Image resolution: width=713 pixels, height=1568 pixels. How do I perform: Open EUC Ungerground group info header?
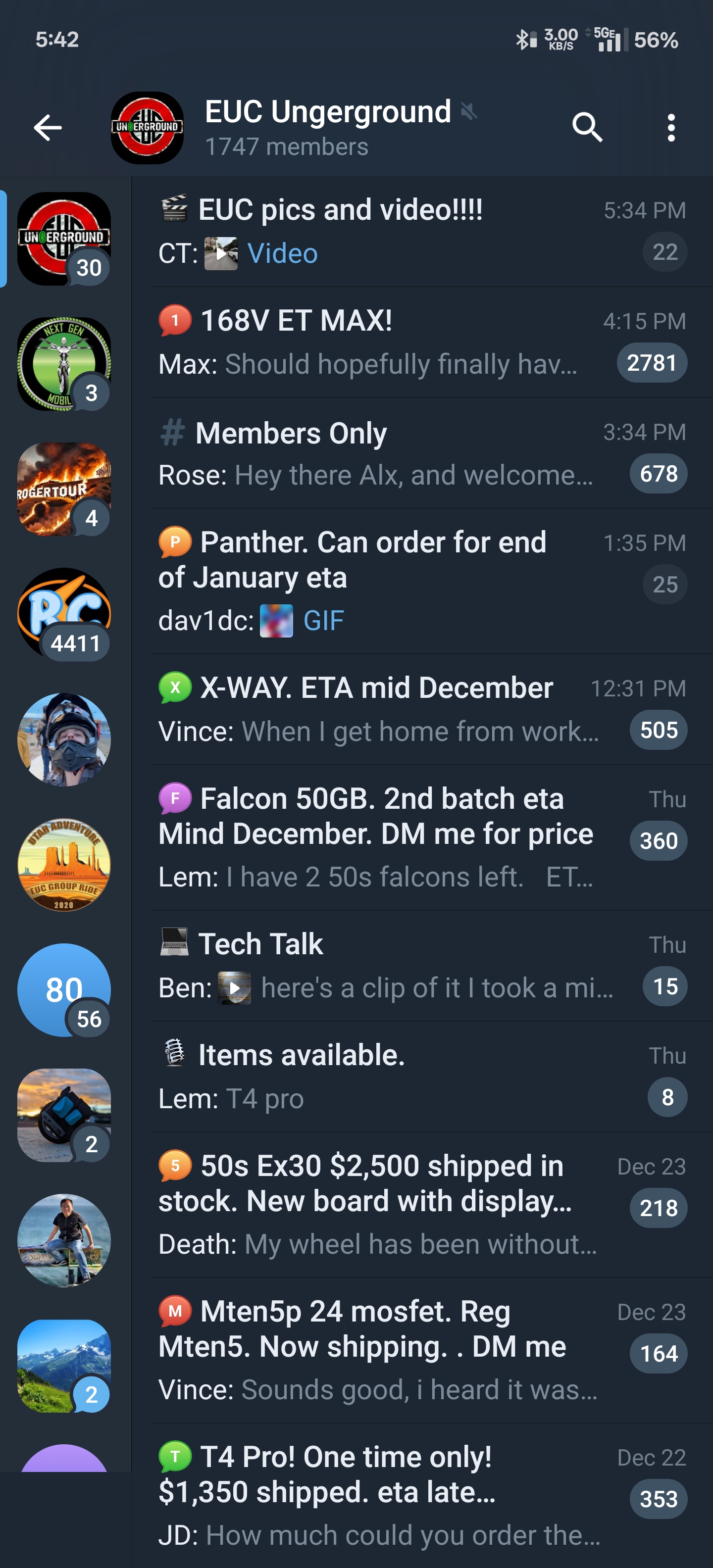click(x=328, y=128)
